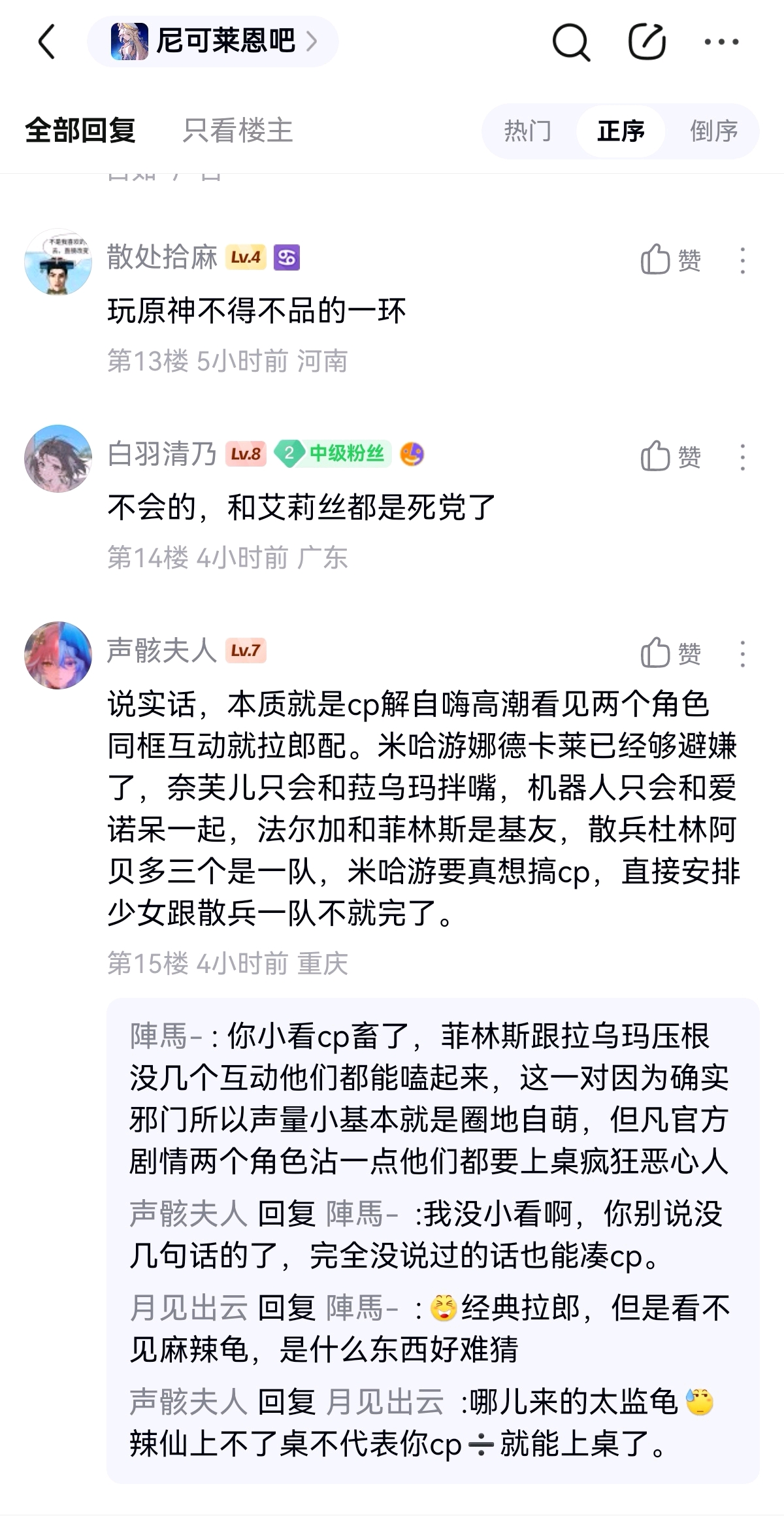Viewport: 784px width, 1518px height.
Task: Go back using the top-left arrow
Action: (47, 42)
